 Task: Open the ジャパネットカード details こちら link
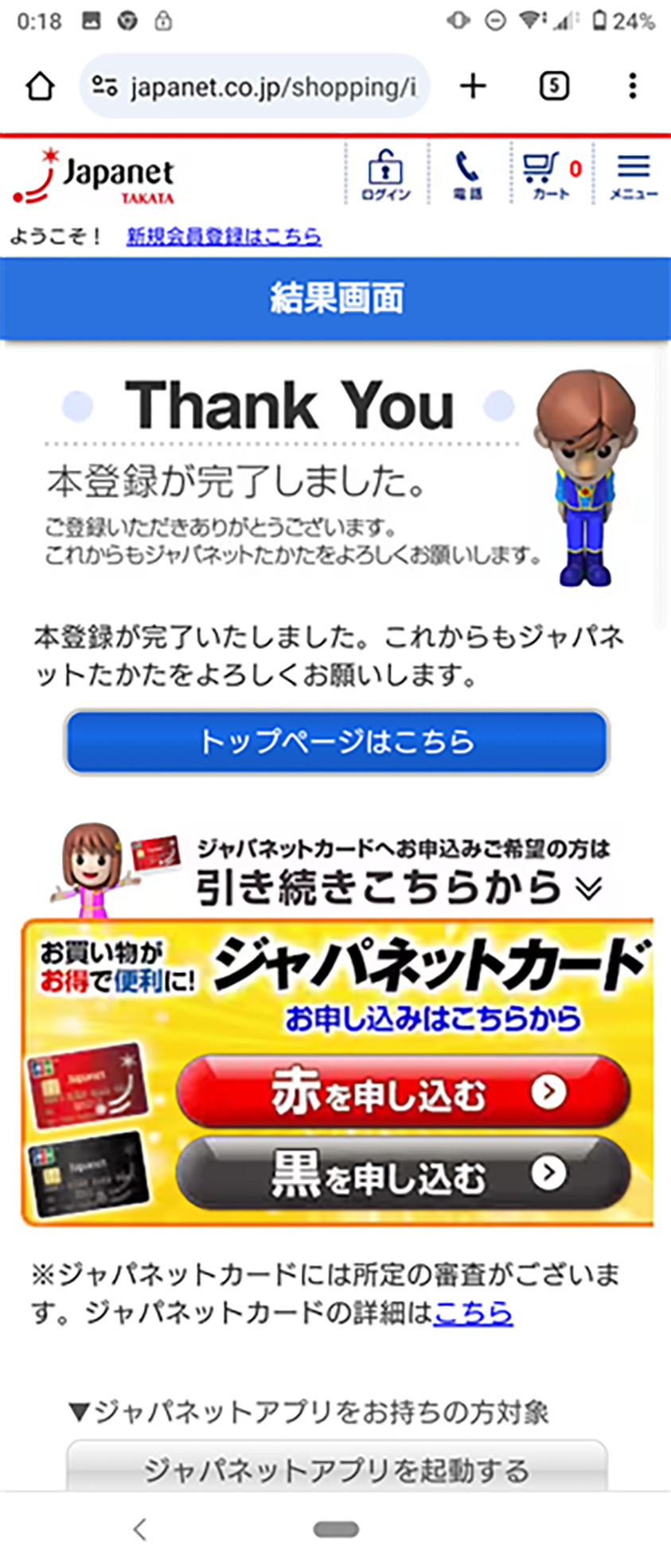pos(473,1312)
